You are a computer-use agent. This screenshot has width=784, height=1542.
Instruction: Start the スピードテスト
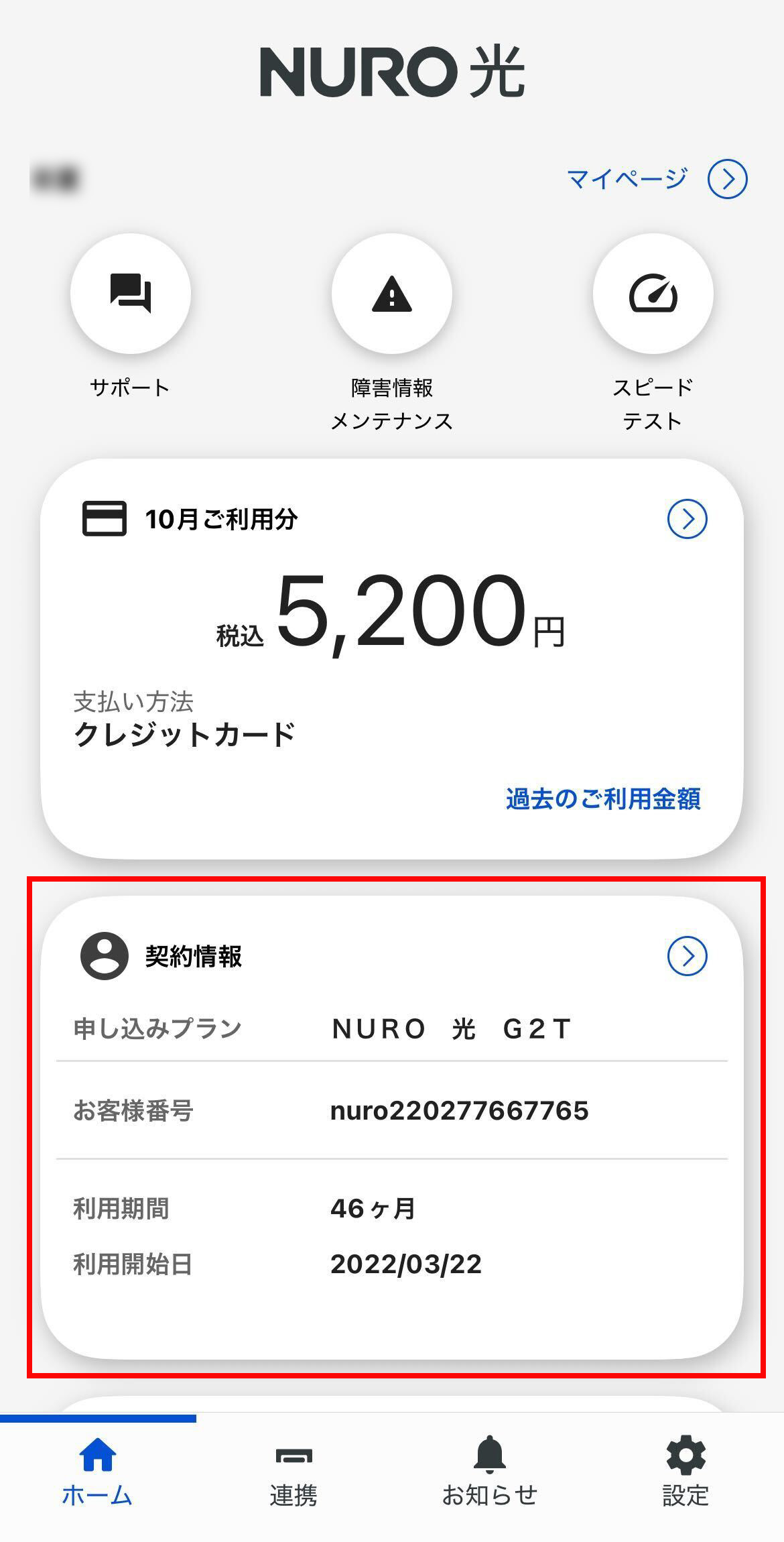click(653, 294)
